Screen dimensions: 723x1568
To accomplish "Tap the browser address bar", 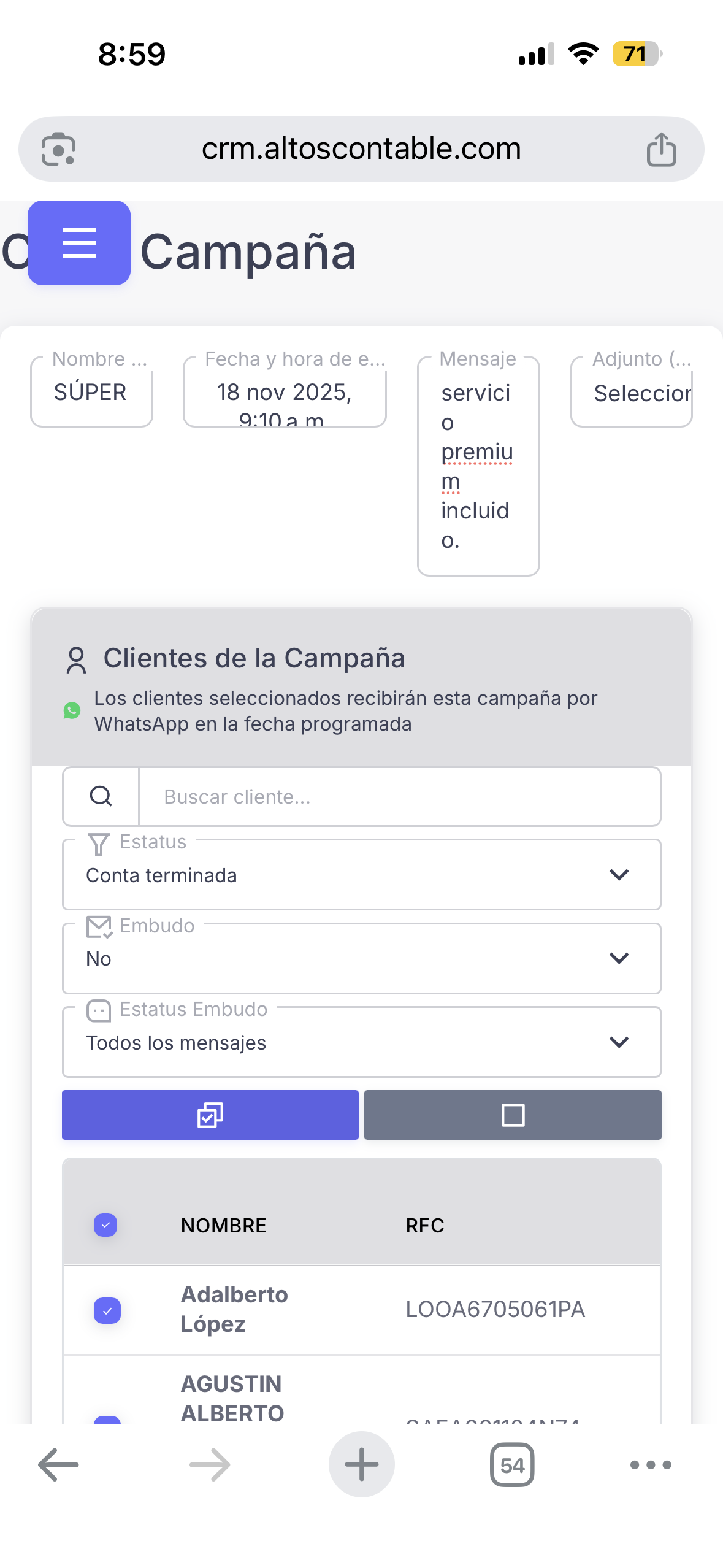I will tap(361, 149).
